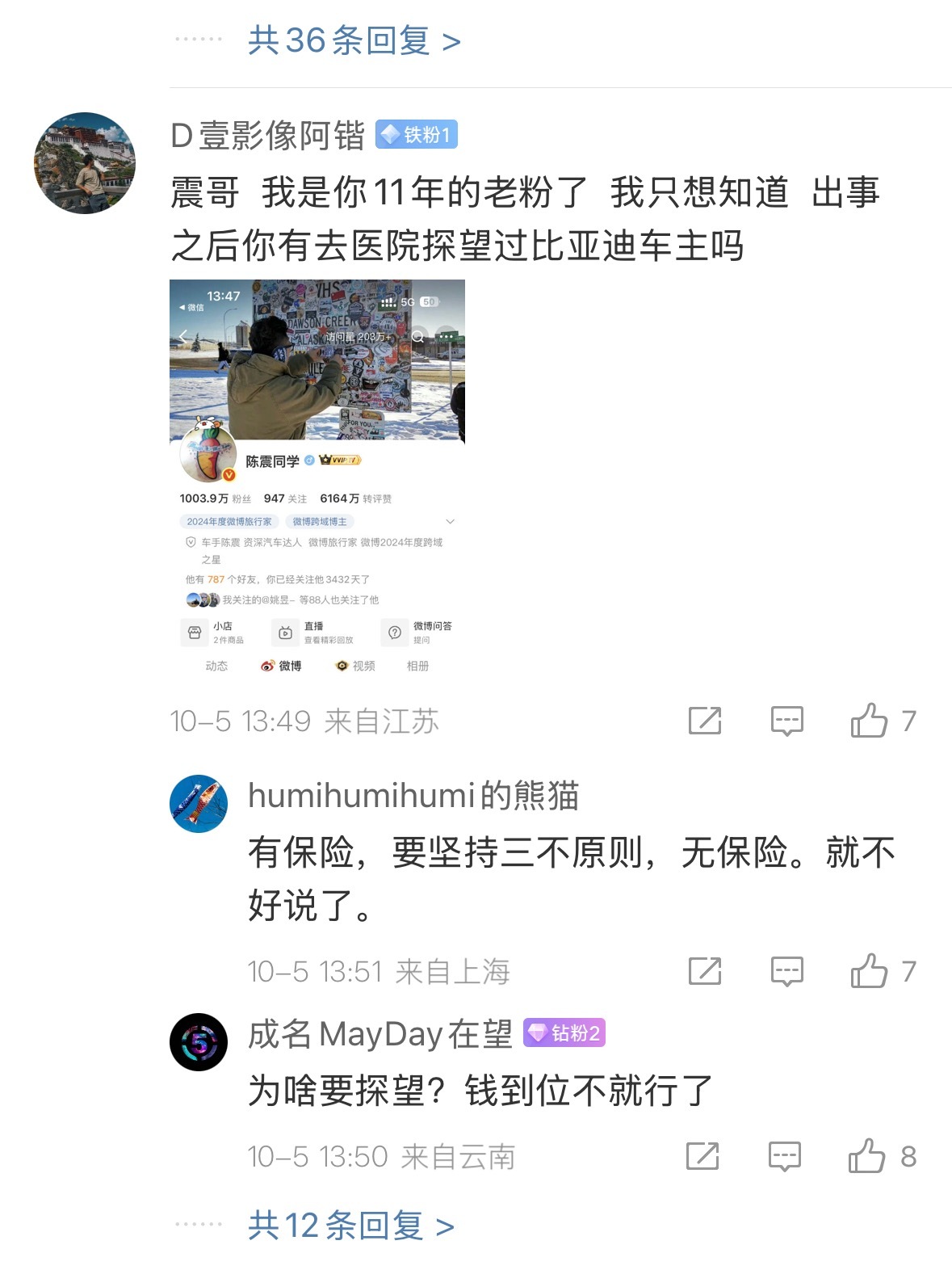Reply to 成名MayDay在望's comment

784,1156
